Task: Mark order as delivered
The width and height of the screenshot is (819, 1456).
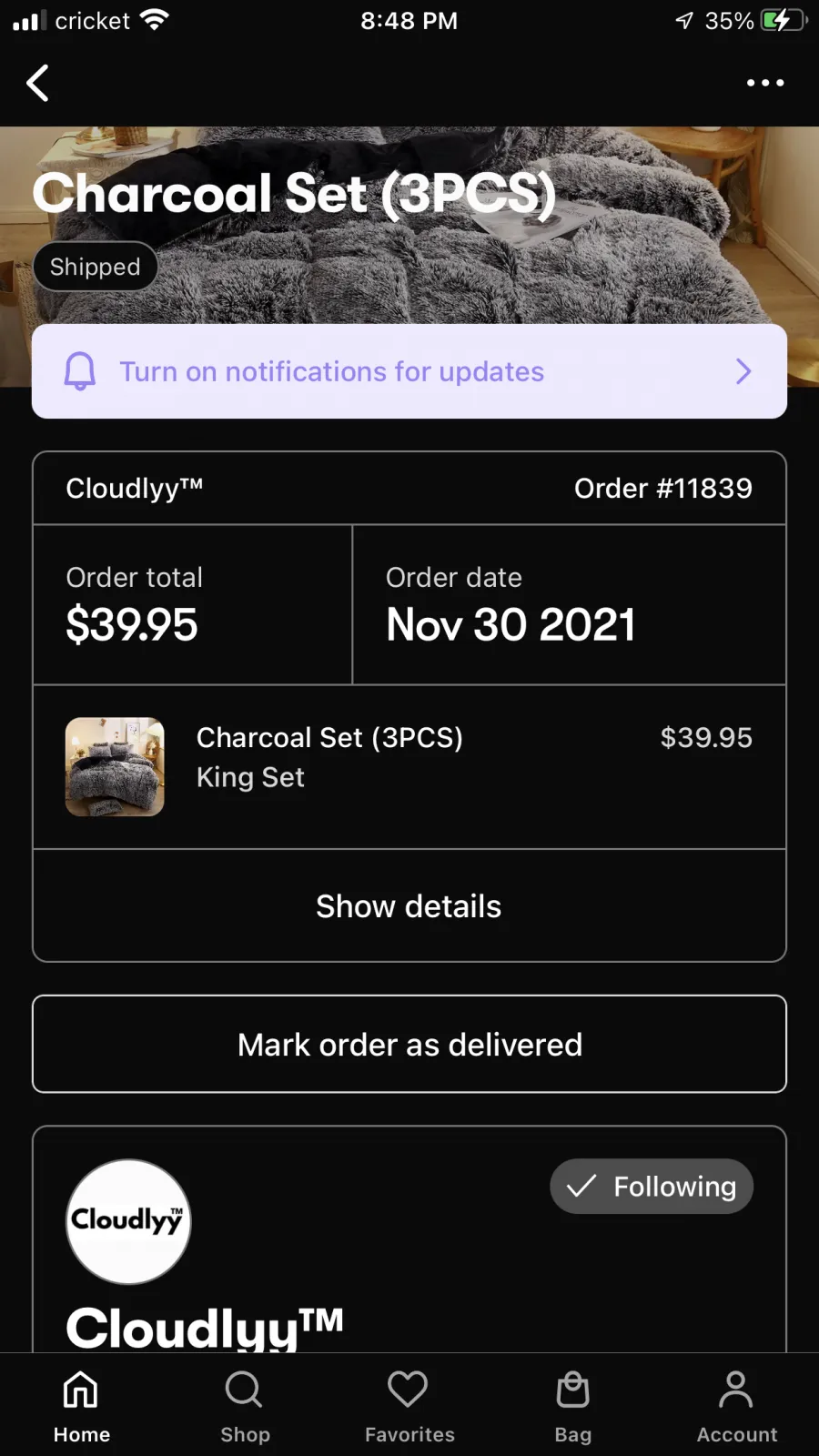Action: tap(409, 1044)
